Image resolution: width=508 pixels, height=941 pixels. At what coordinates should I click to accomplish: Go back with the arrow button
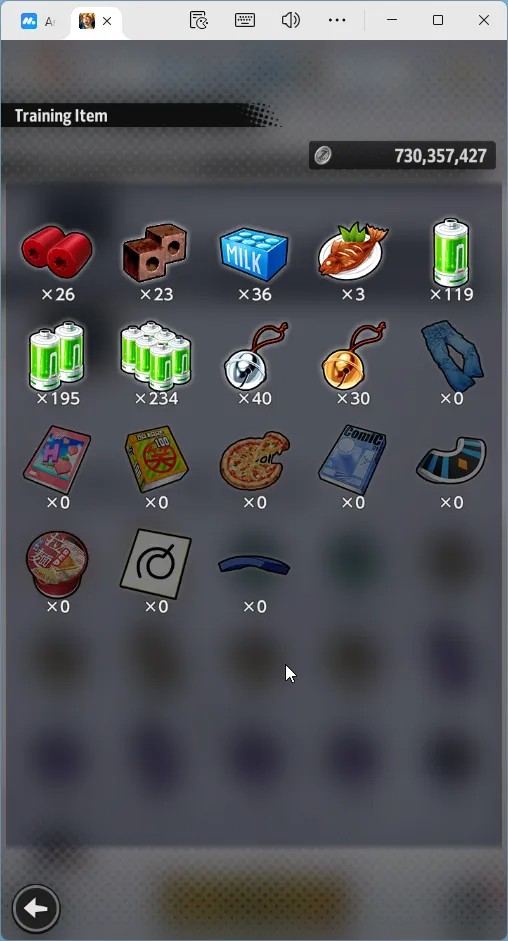35,909
